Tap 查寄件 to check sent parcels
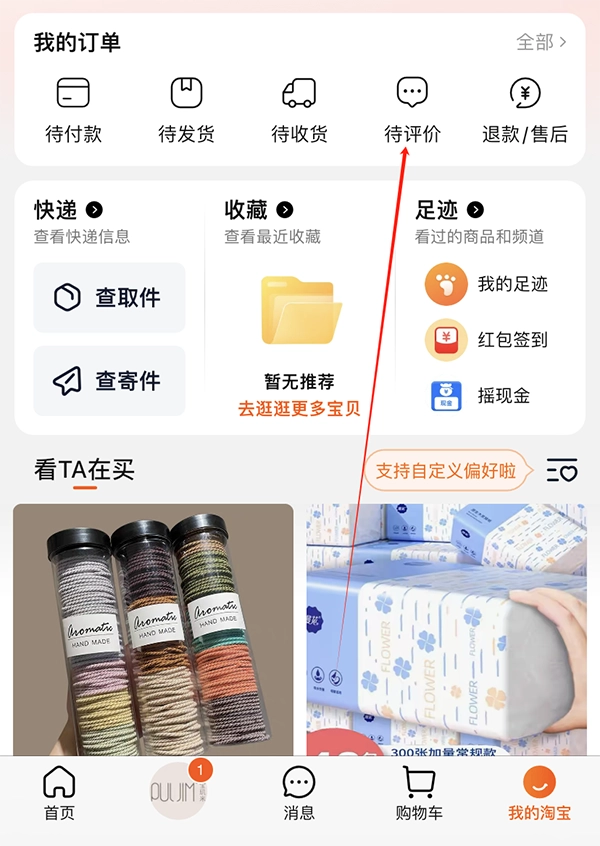 click(x=109, y=381)
